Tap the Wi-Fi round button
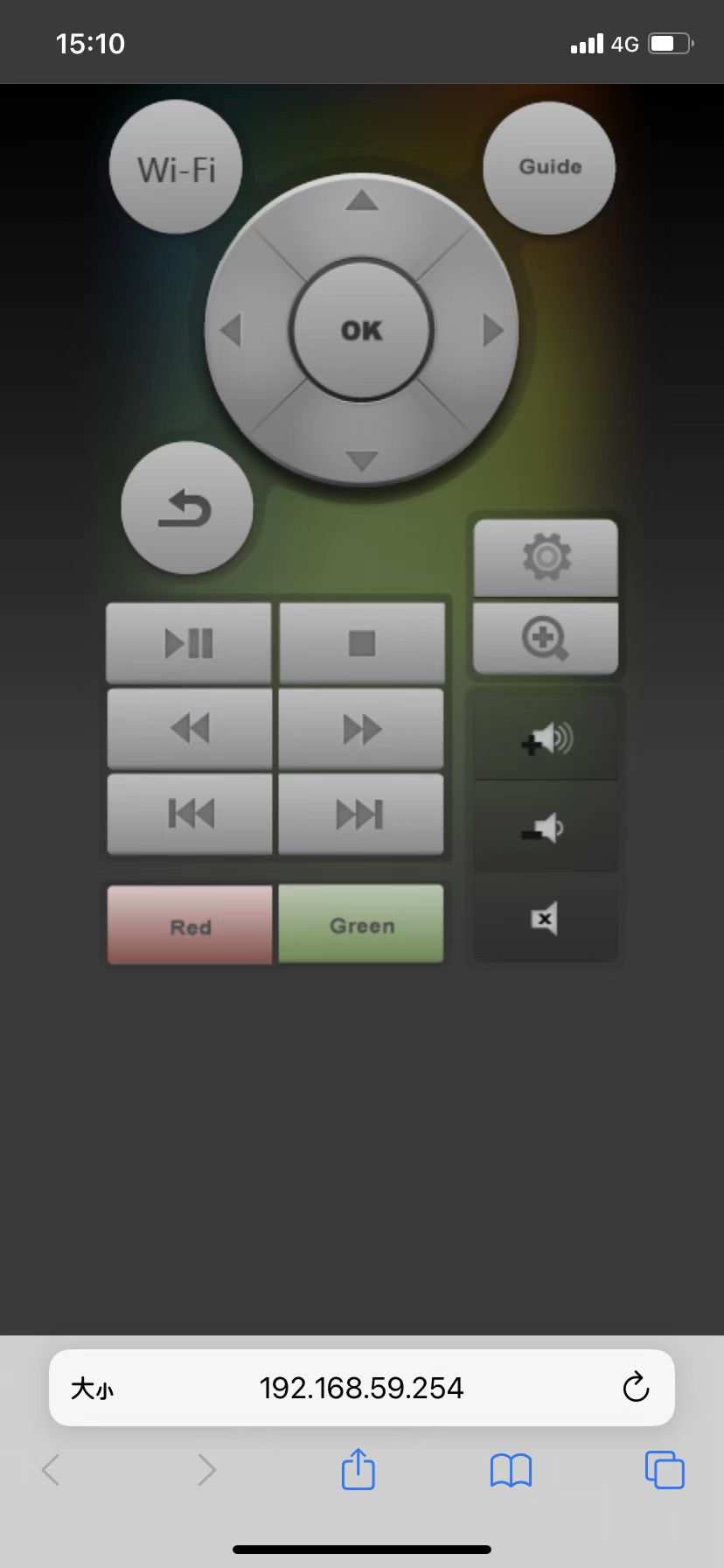 tap(176, 167)
